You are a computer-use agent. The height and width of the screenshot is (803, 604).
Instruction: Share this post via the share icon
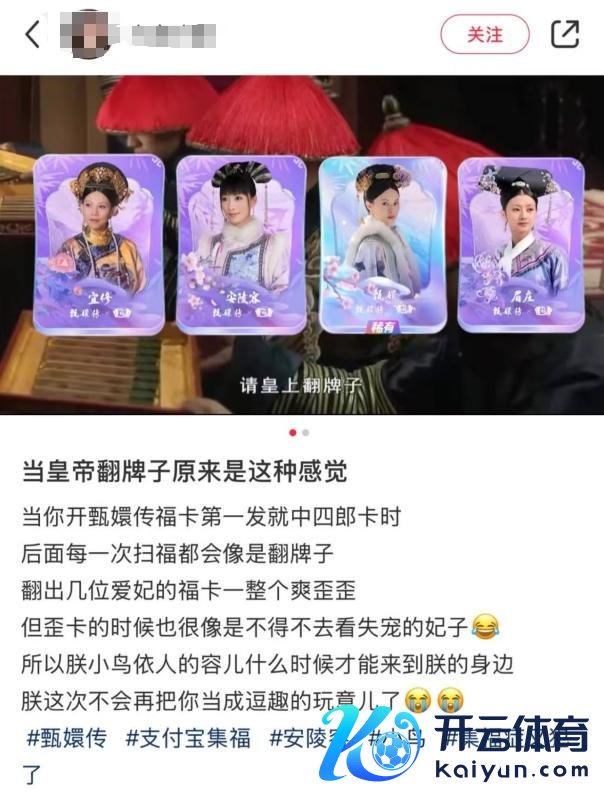coord(565,35)
